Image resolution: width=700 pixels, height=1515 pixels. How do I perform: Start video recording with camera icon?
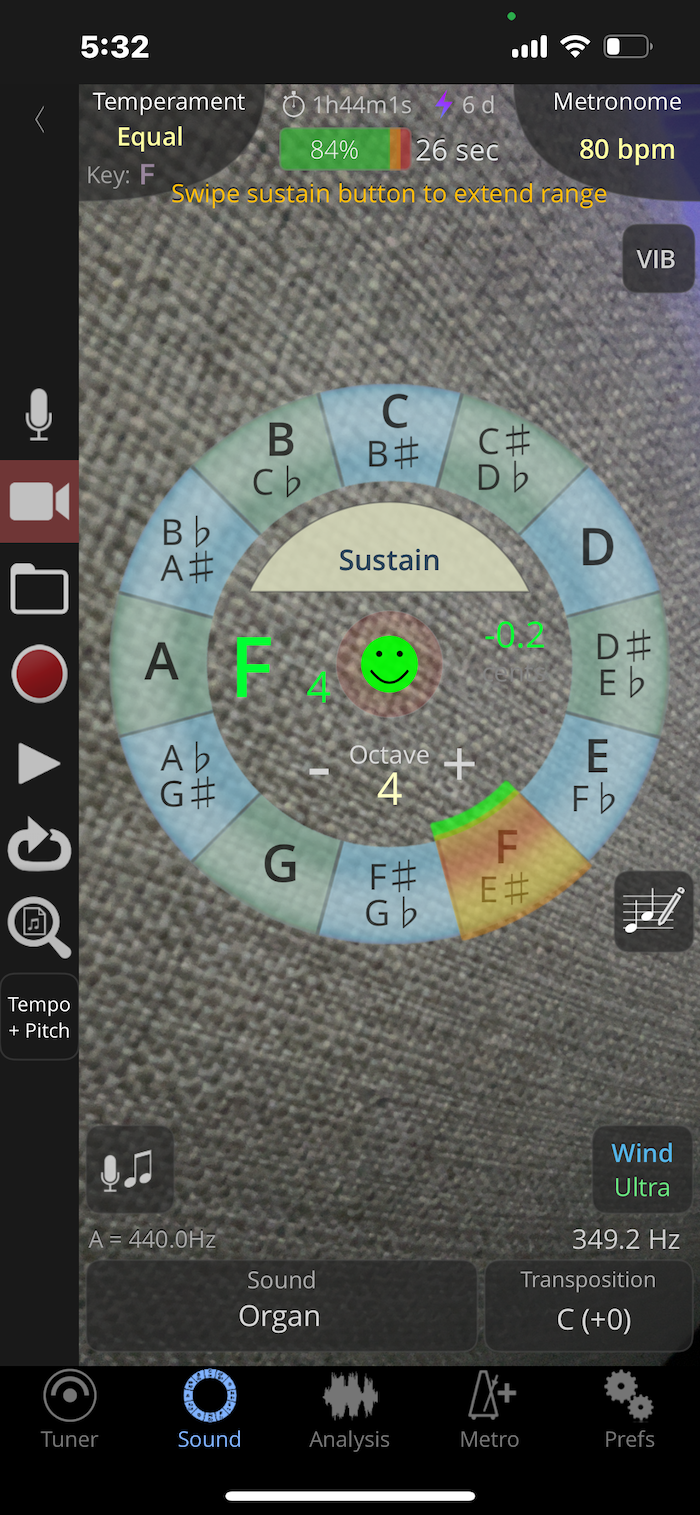coord(39,502)
